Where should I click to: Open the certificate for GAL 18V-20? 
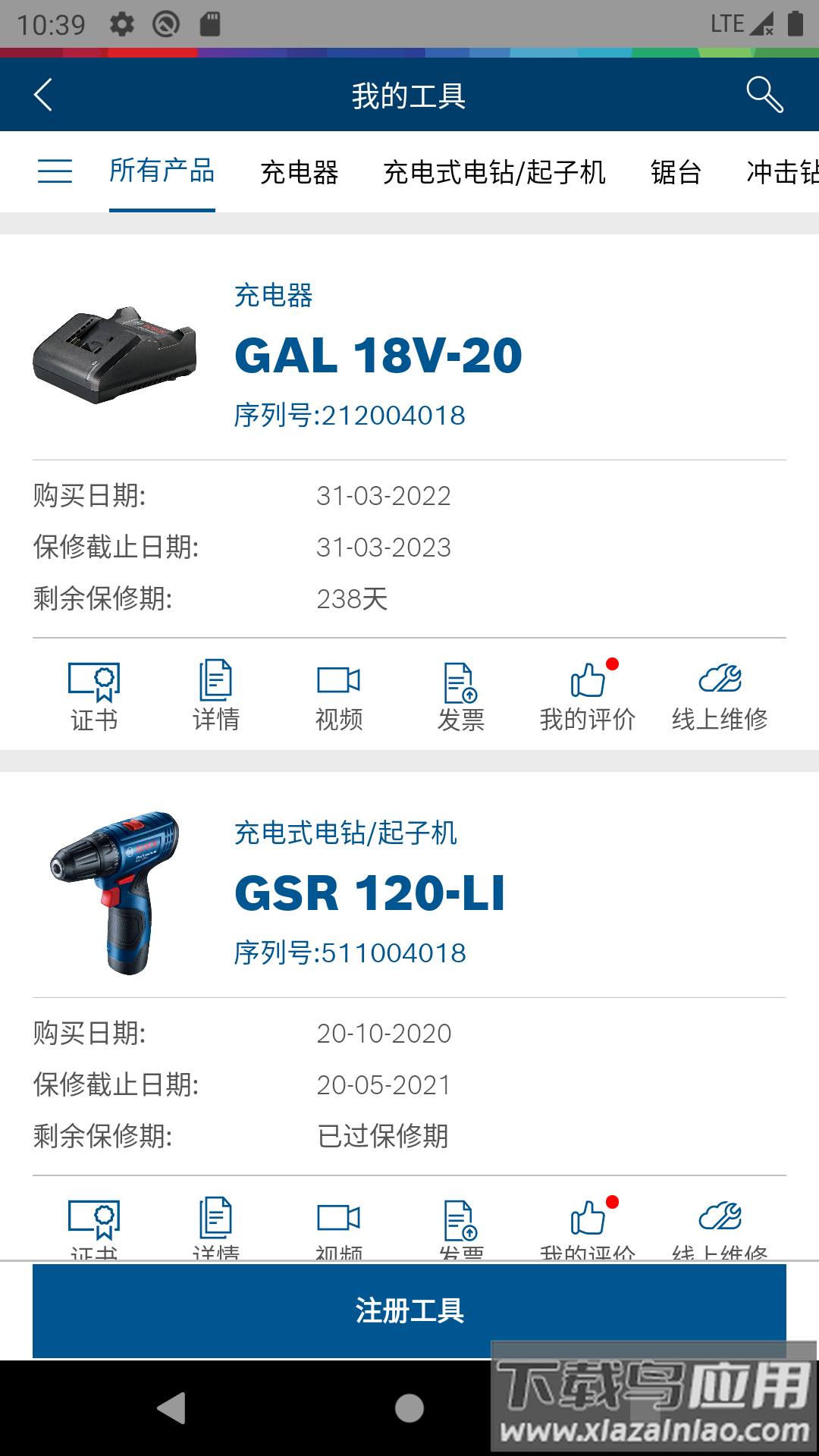click(x=93, y=694)
